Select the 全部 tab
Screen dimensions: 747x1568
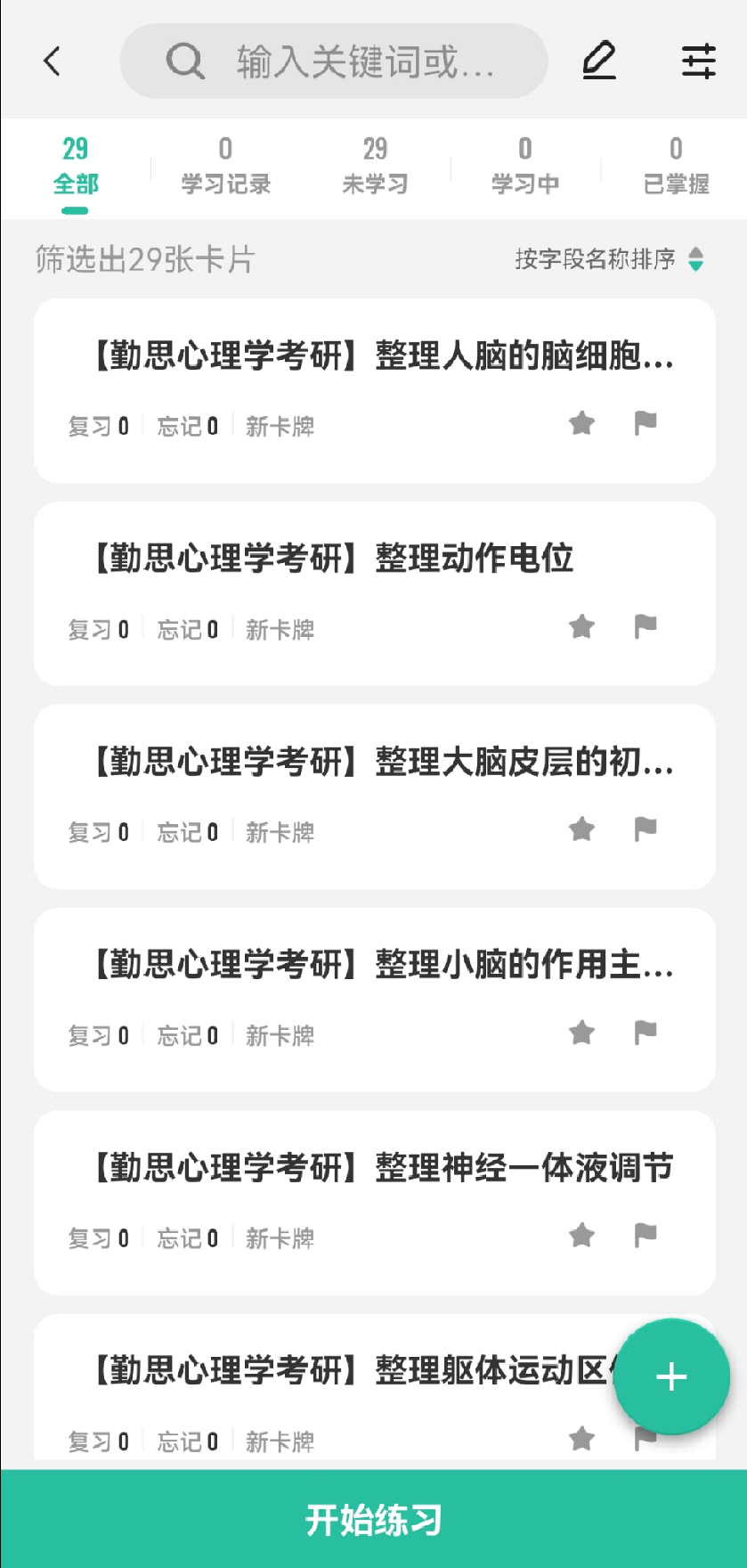click(x=76, y=167)
